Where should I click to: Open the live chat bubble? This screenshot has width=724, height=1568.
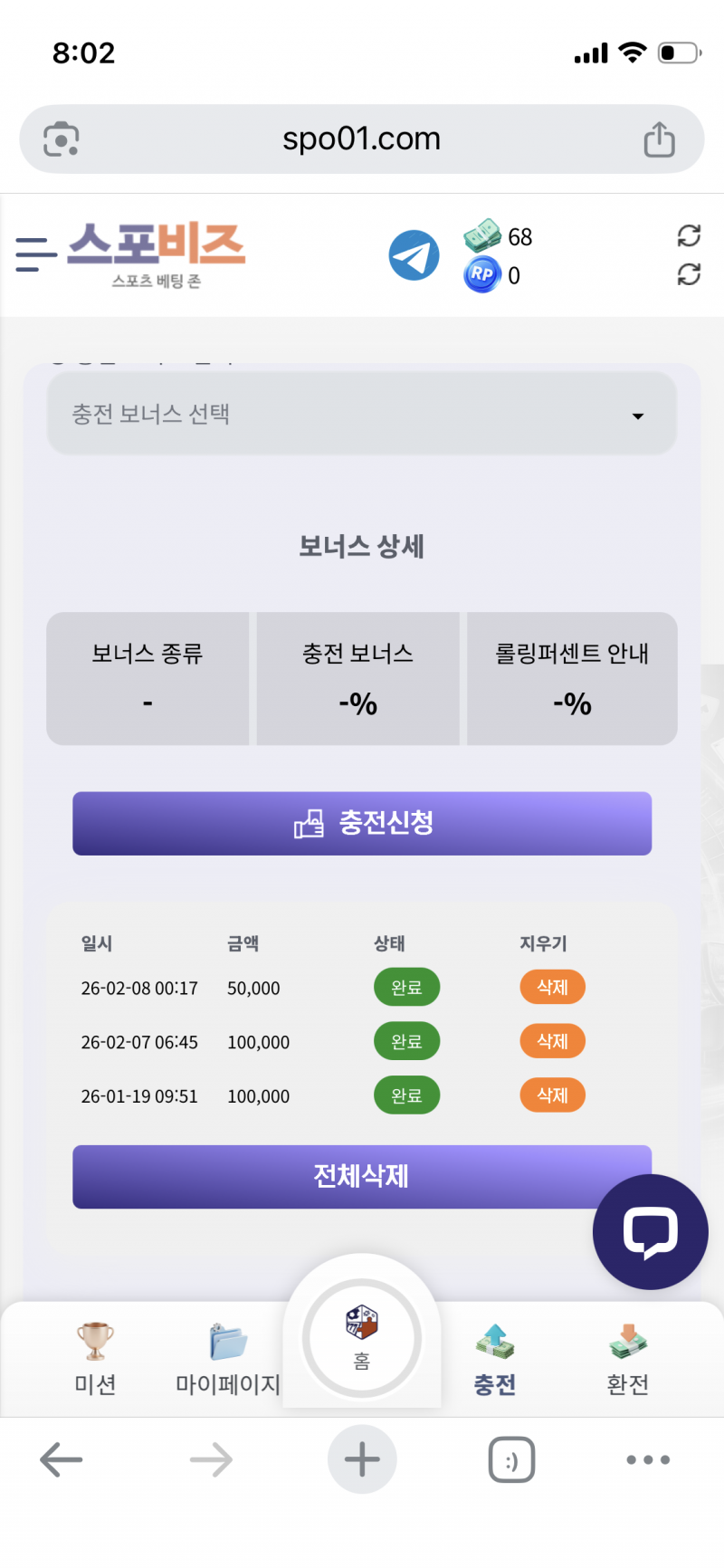pyautogui.click(x=650, y=1231)
